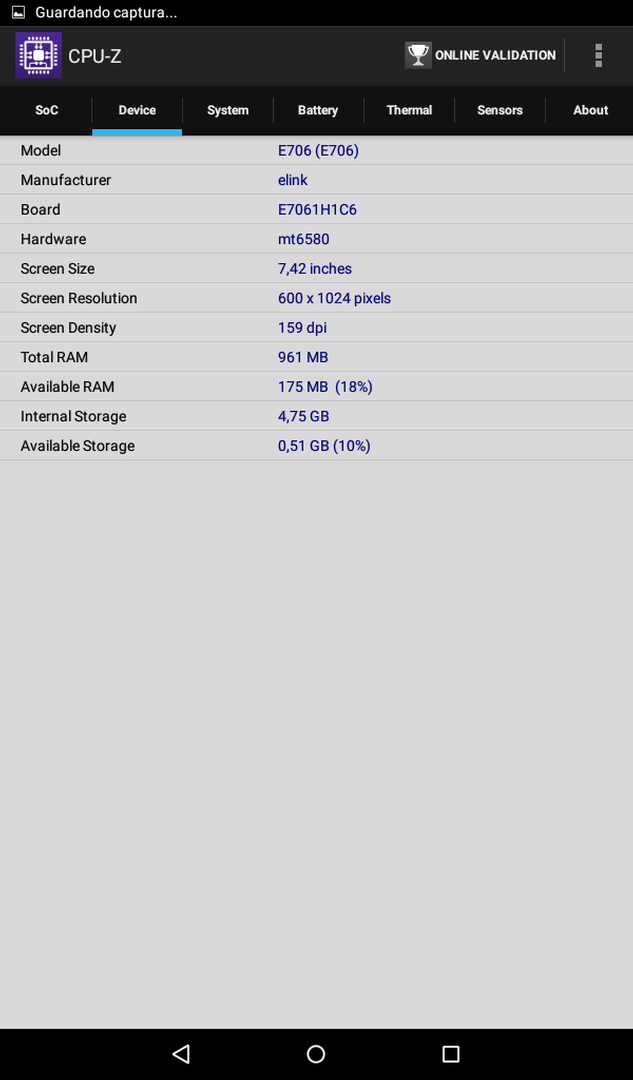633x1080 pixels.
Task: Open the System tab
Action: pos(228,110)
